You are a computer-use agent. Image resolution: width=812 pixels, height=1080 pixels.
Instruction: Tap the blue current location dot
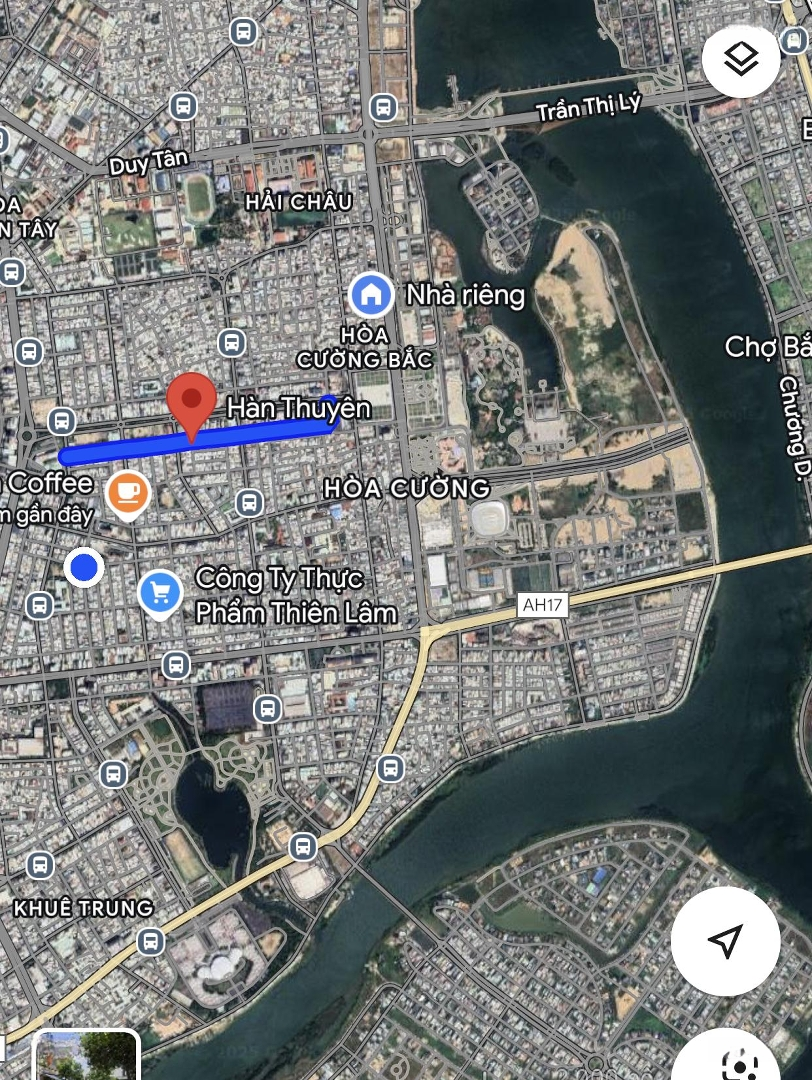84,568
